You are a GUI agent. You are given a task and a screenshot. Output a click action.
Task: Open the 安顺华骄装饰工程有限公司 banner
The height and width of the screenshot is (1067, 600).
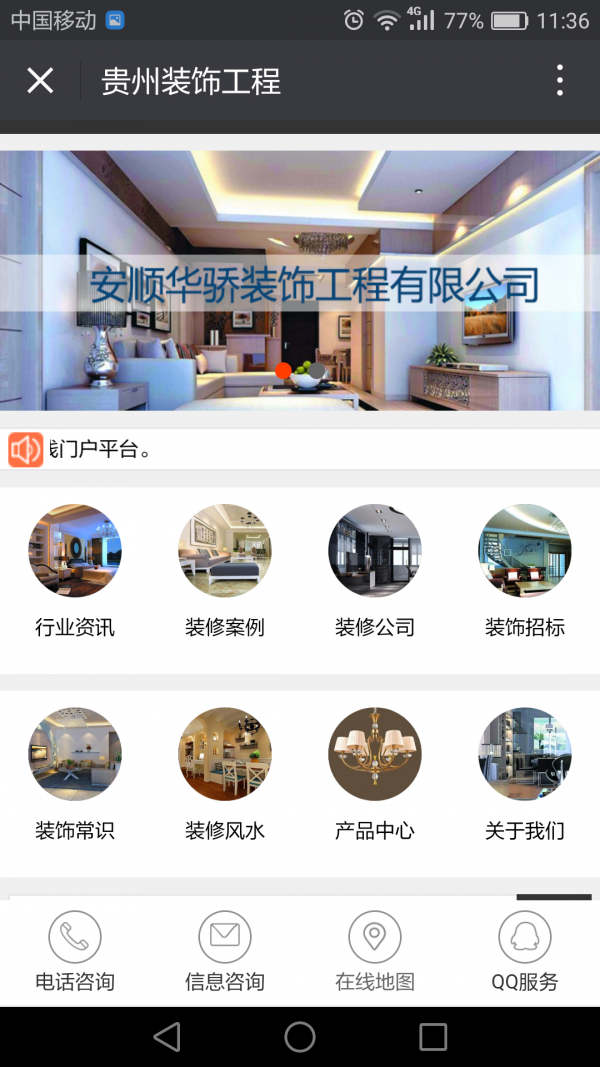click(300, 280)
